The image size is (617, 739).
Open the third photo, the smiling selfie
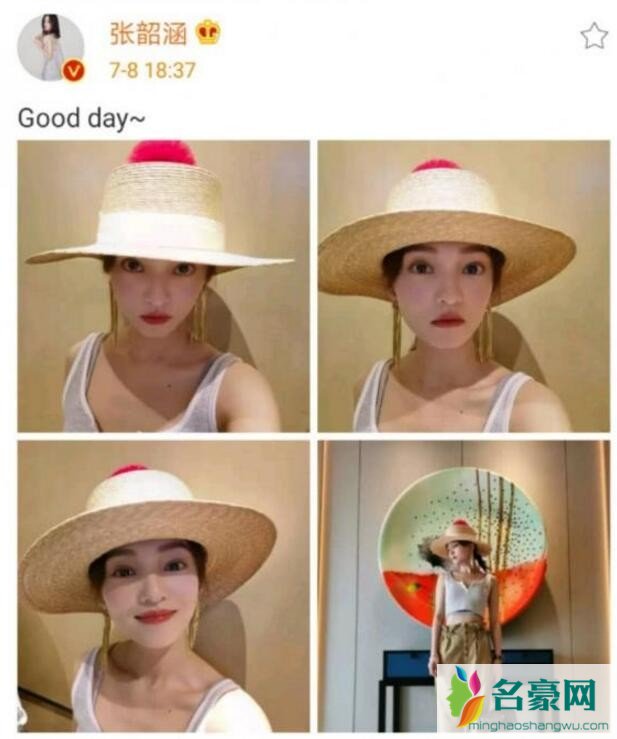[163, 586]
